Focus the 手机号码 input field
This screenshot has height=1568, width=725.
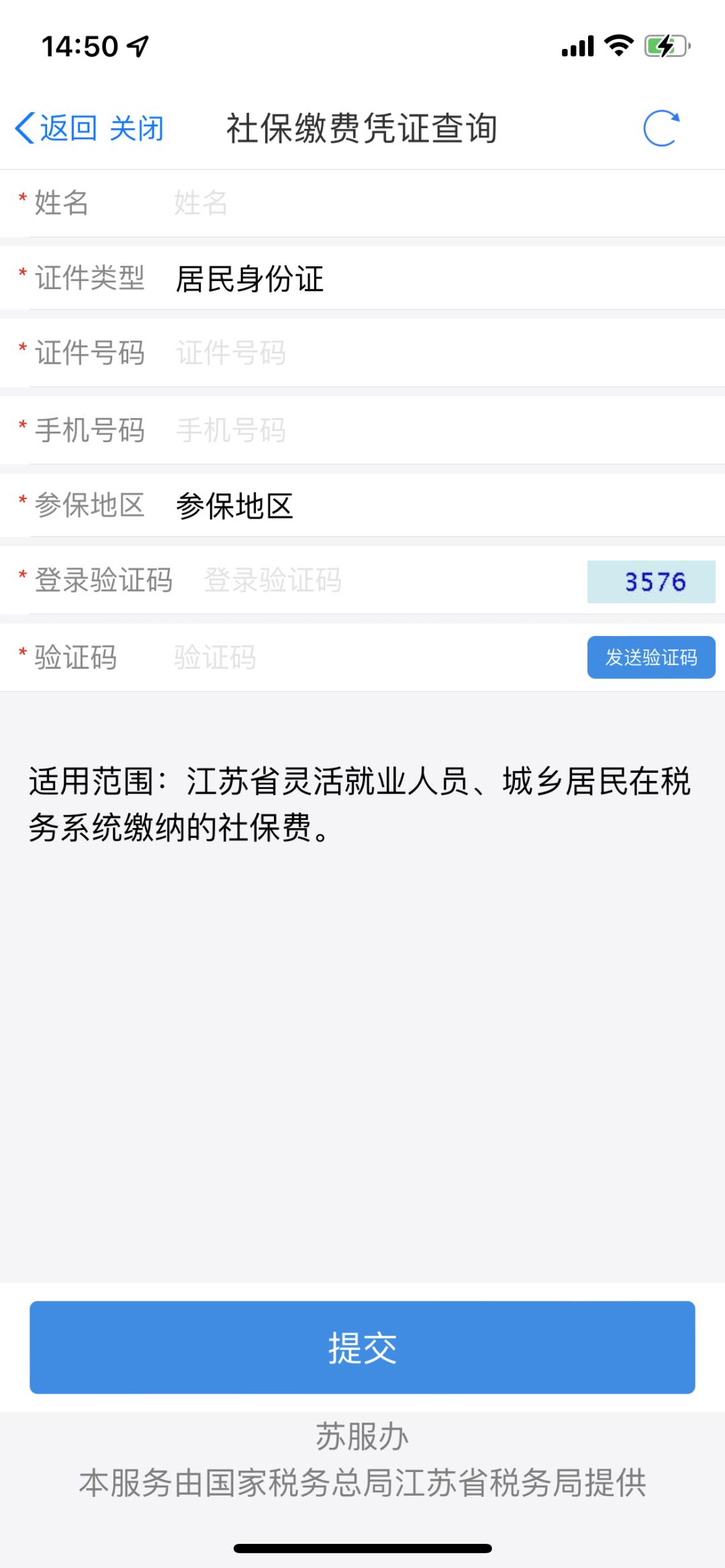tap(436, 430)
